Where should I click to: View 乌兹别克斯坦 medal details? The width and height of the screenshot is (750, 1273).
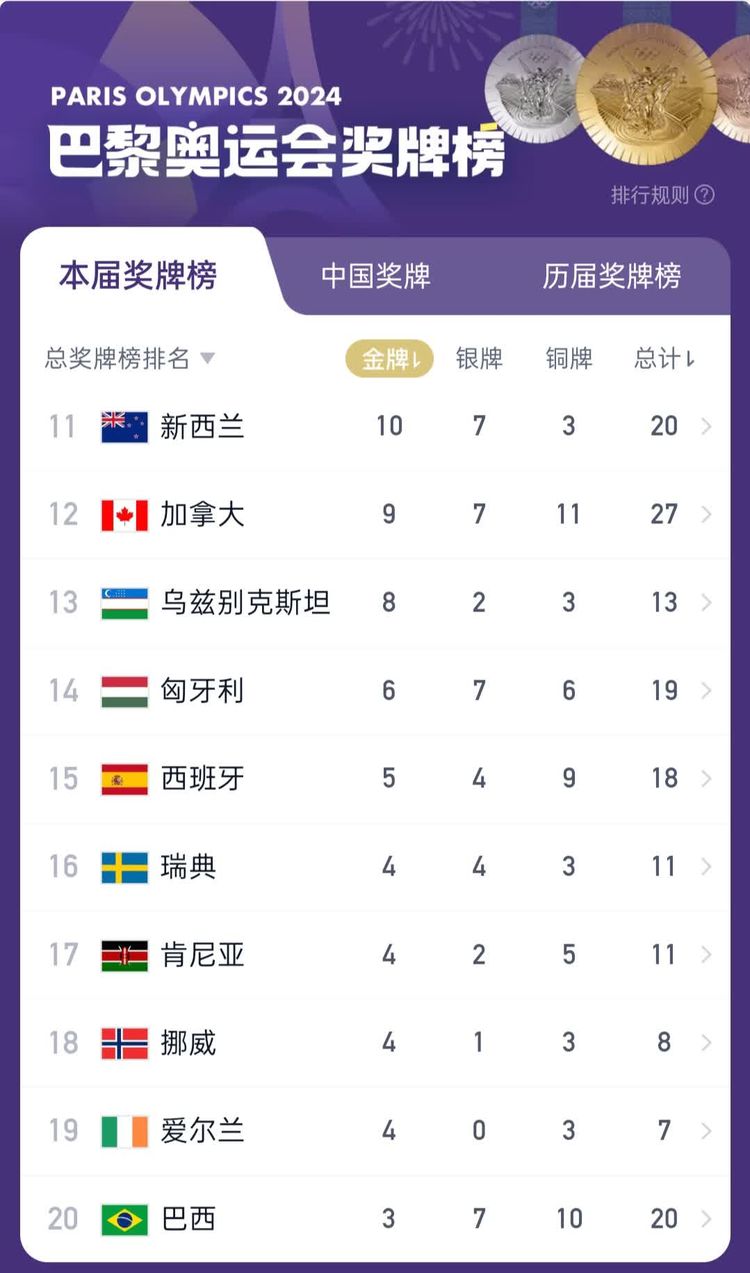pos(375,603)
